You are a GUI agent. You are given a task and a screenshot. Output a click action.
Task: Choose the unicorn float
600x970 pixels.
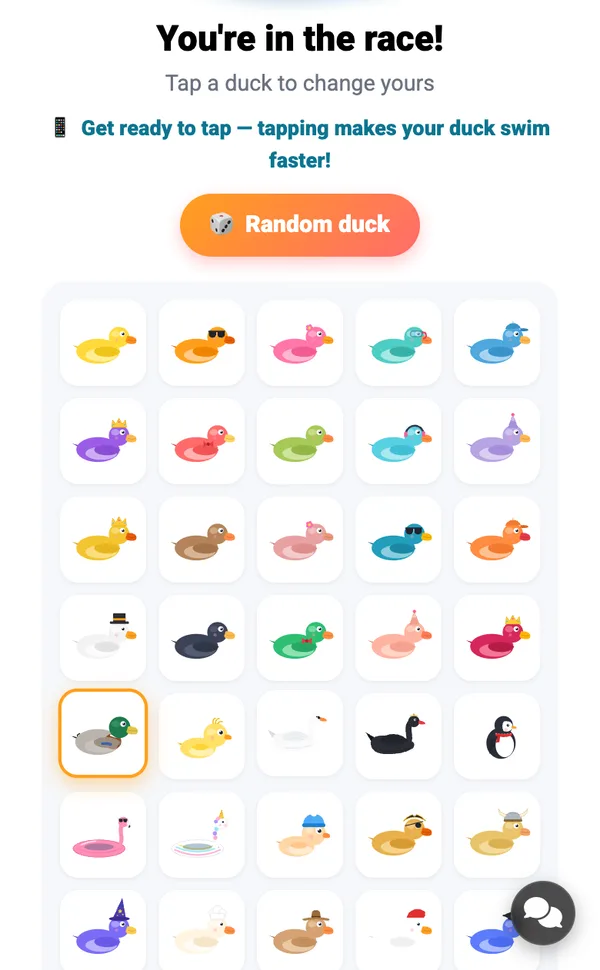point(202,835)
